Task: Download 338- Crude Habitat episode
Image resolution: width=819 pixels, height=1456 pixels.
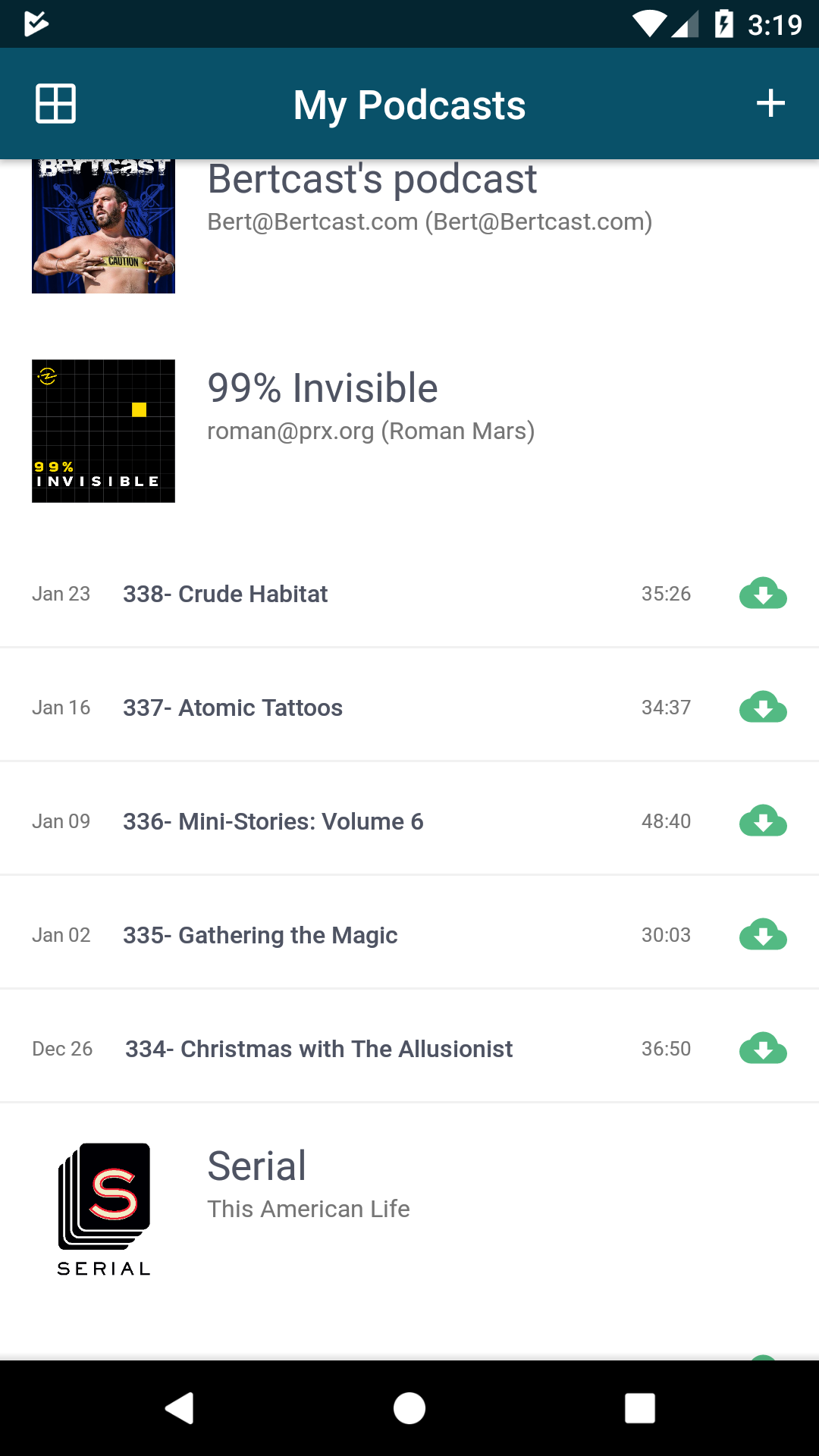Action: tap(763, 594)
